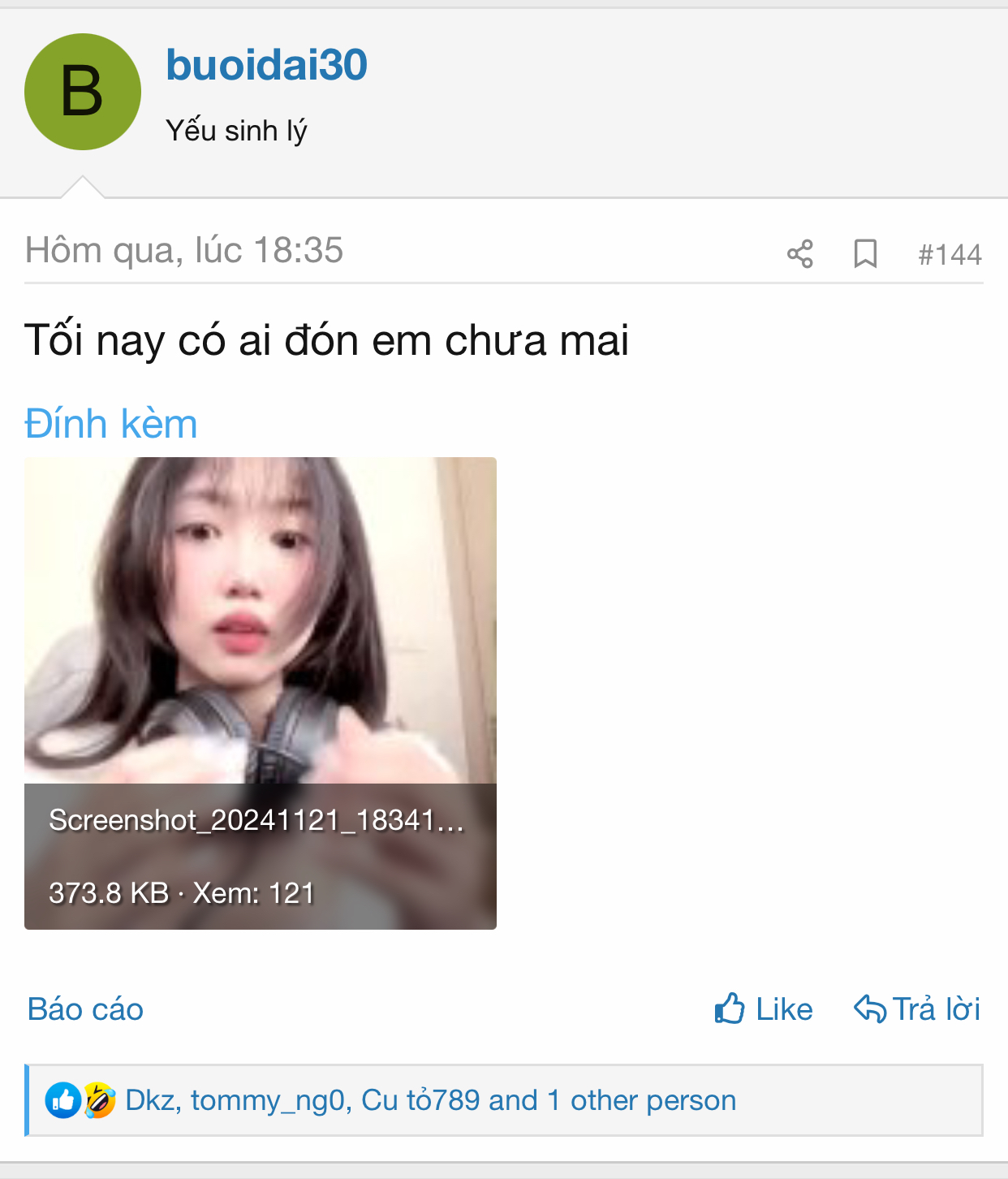1008x1179 pixels.
Task: Bookmark this post
Action: pos(865,254)
